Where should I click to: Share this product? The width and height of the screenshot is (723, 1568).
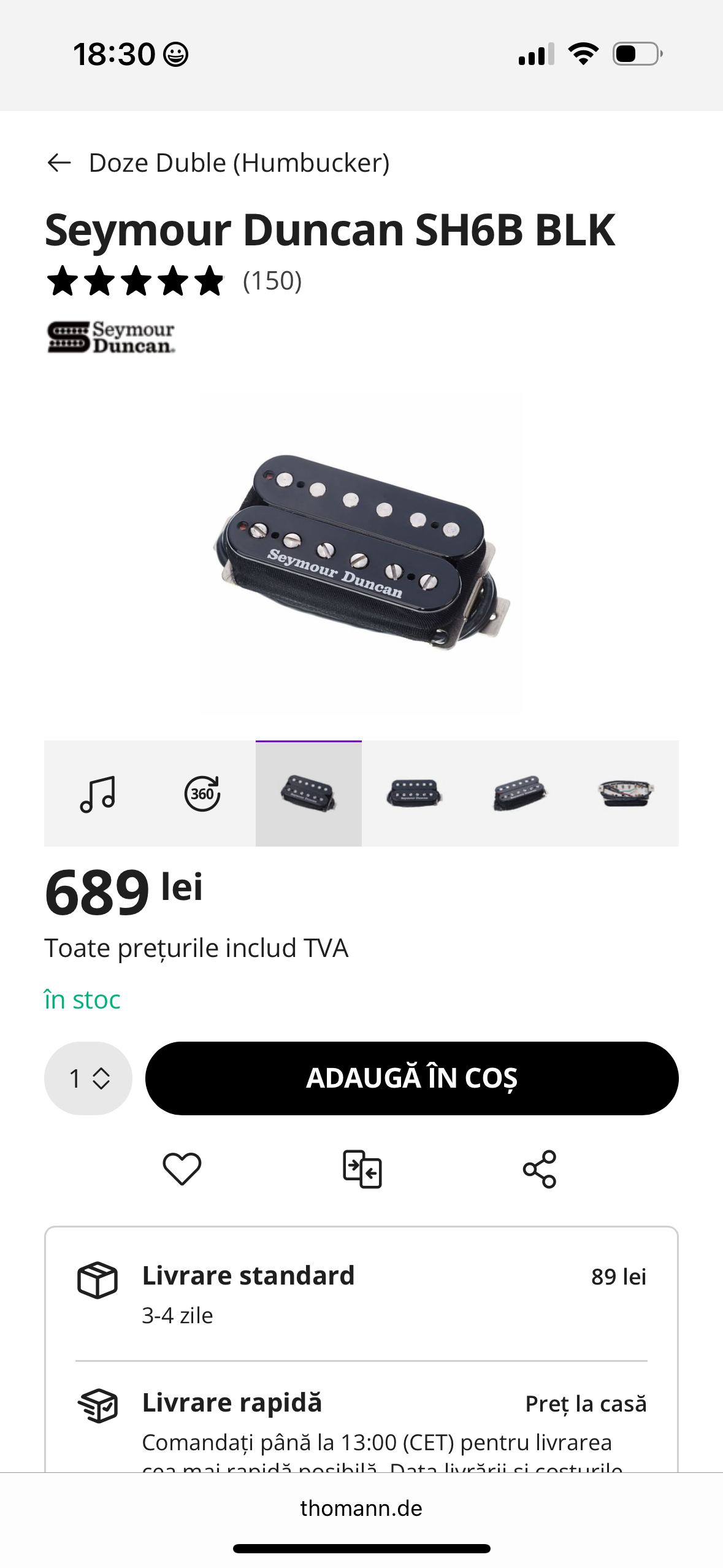point(540,1169)
